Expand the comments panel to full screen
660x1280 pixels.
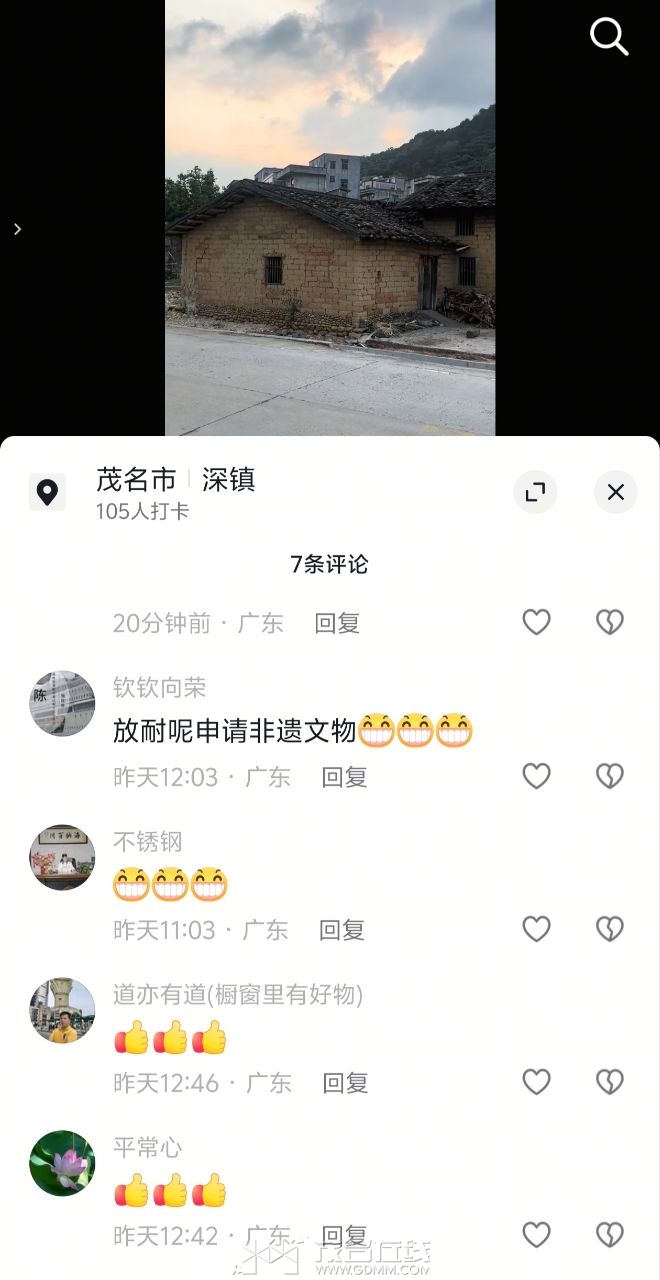coord(535,492)
